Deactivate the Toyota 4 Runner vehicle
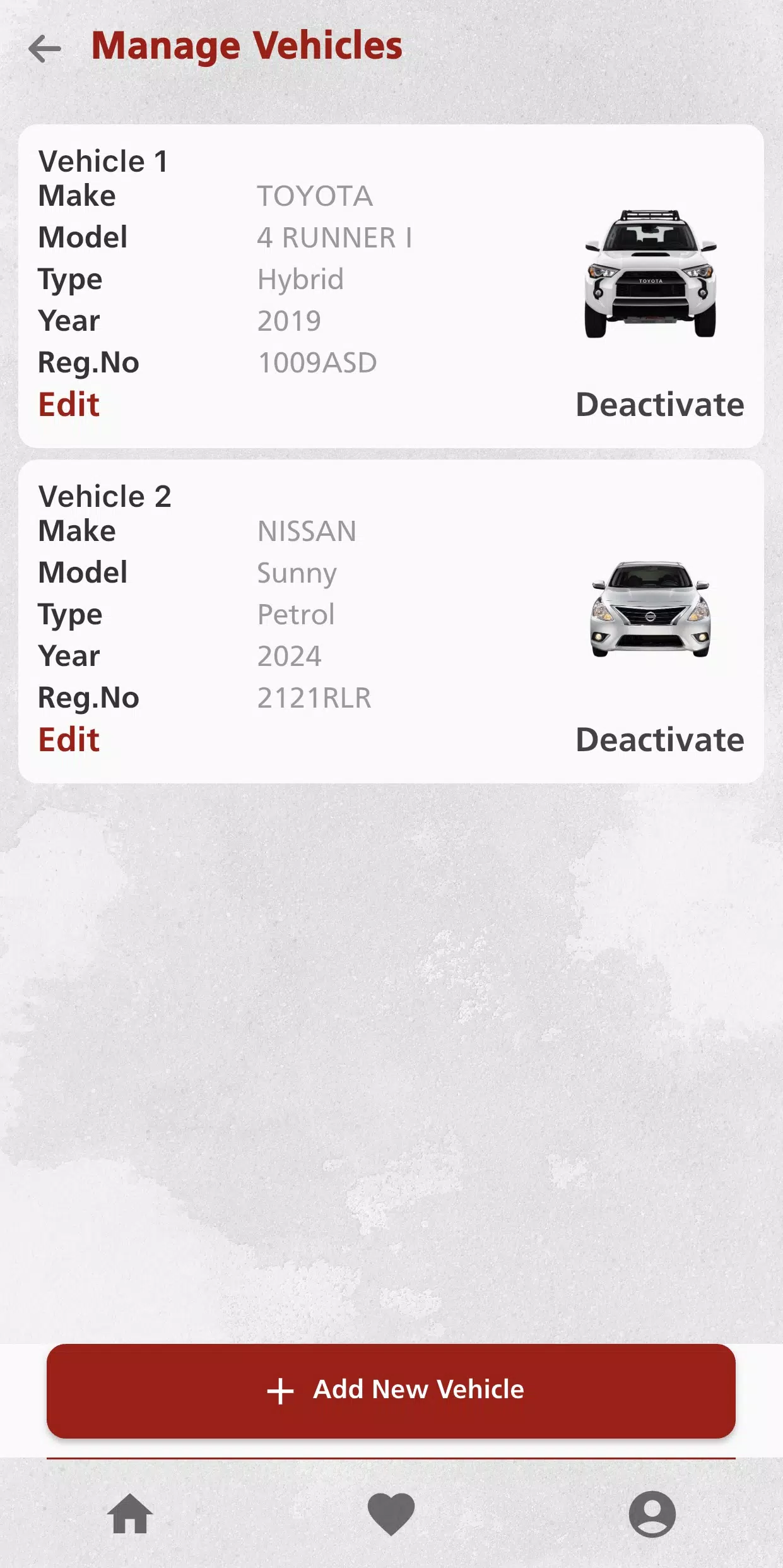Screen dimensions: 783x1568 [x=659, y=405]
